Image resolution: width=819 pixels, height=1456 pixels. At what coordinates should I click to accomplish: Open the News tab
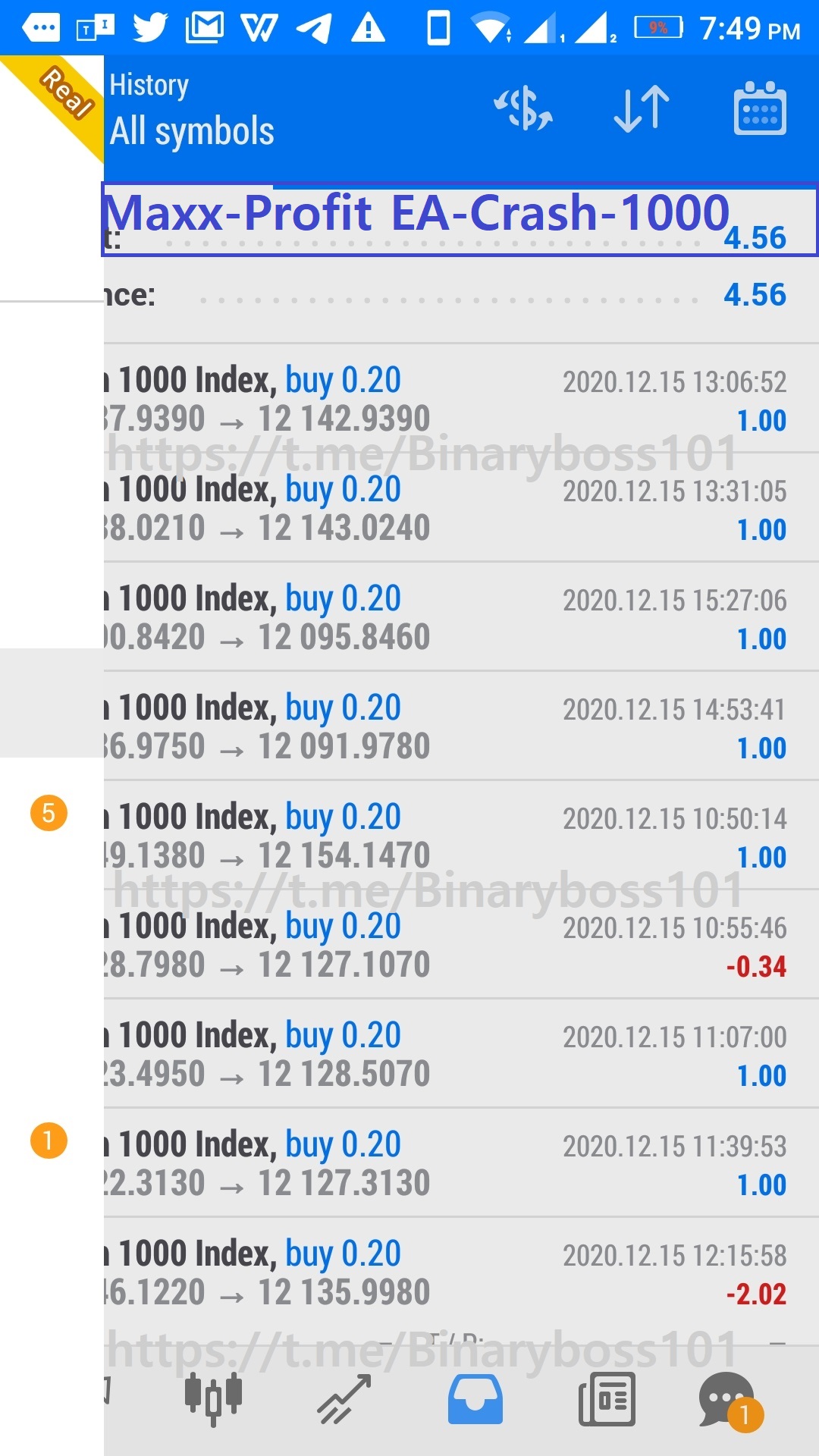coord(607,1399)
